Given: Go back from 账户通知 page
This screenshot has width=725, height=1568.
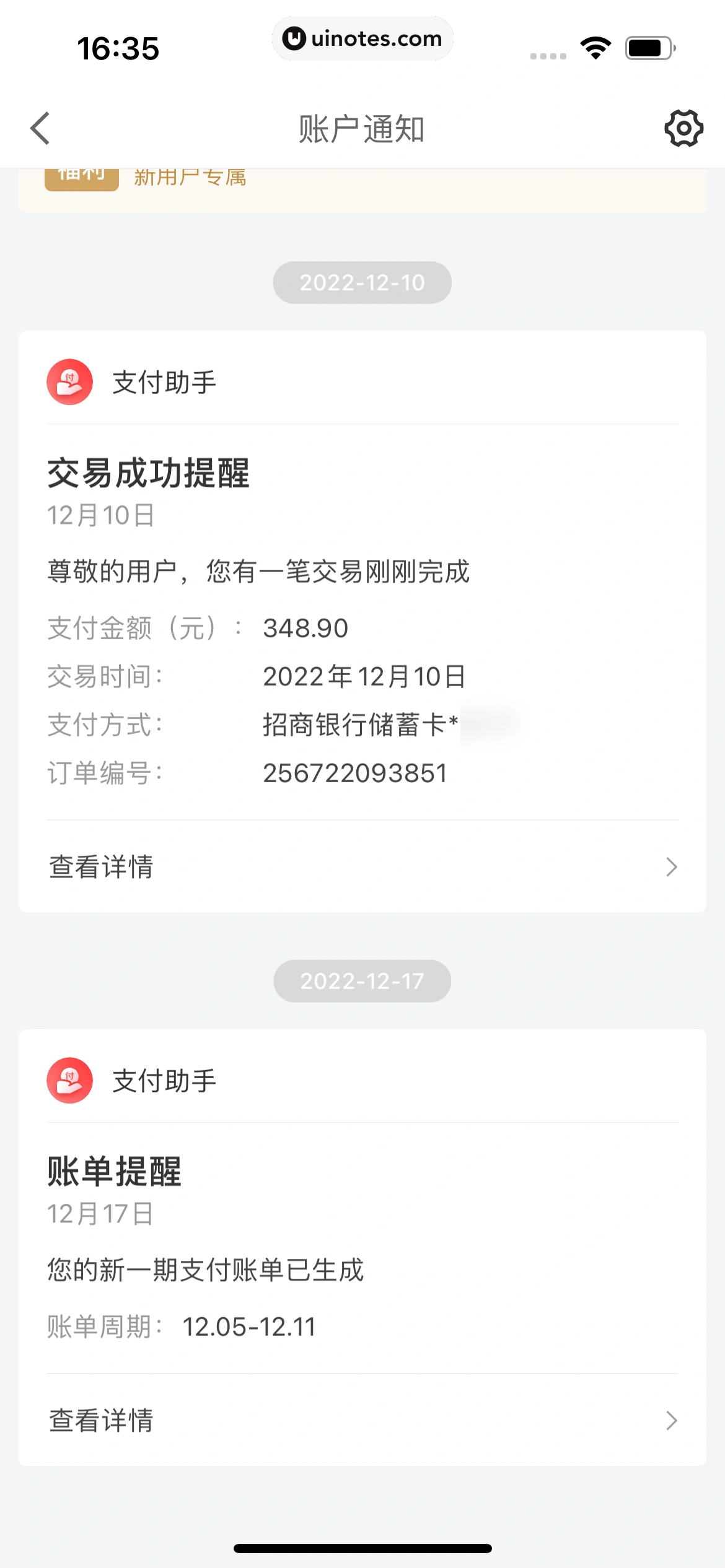Looking at the screenshot, I should point(41,129).
